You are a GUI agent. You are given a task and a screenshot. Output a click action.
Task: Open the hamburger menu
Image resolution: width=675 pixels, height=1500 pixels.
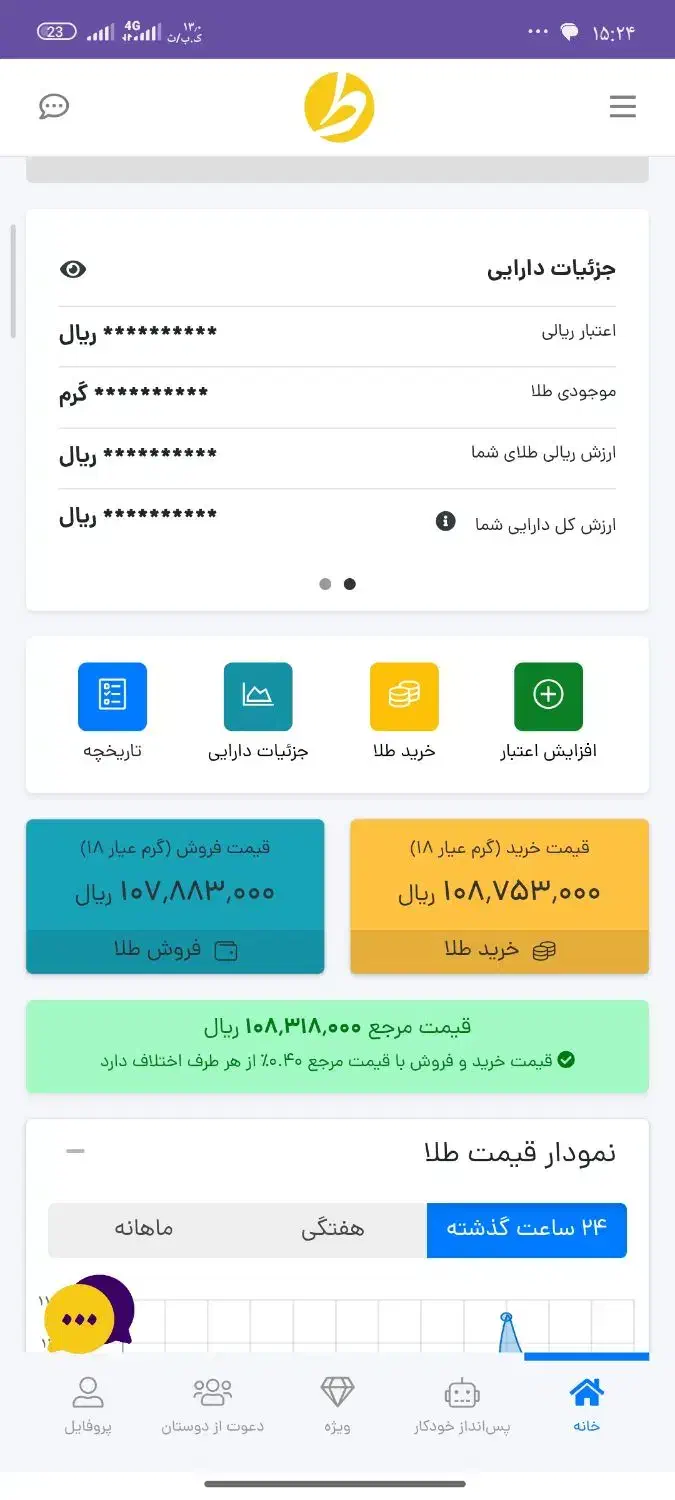coord(622,107)
